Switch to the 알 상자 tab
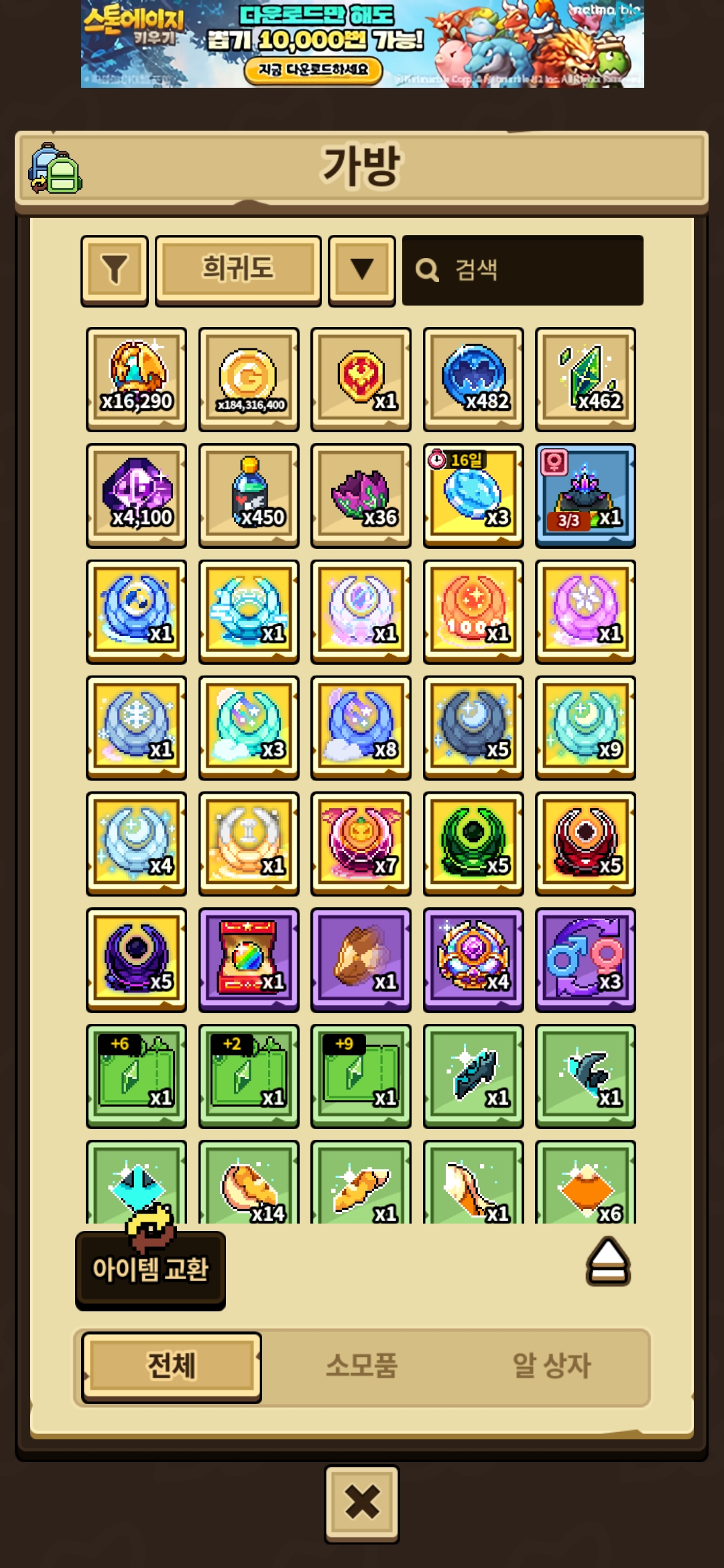 pos(551,1365)
